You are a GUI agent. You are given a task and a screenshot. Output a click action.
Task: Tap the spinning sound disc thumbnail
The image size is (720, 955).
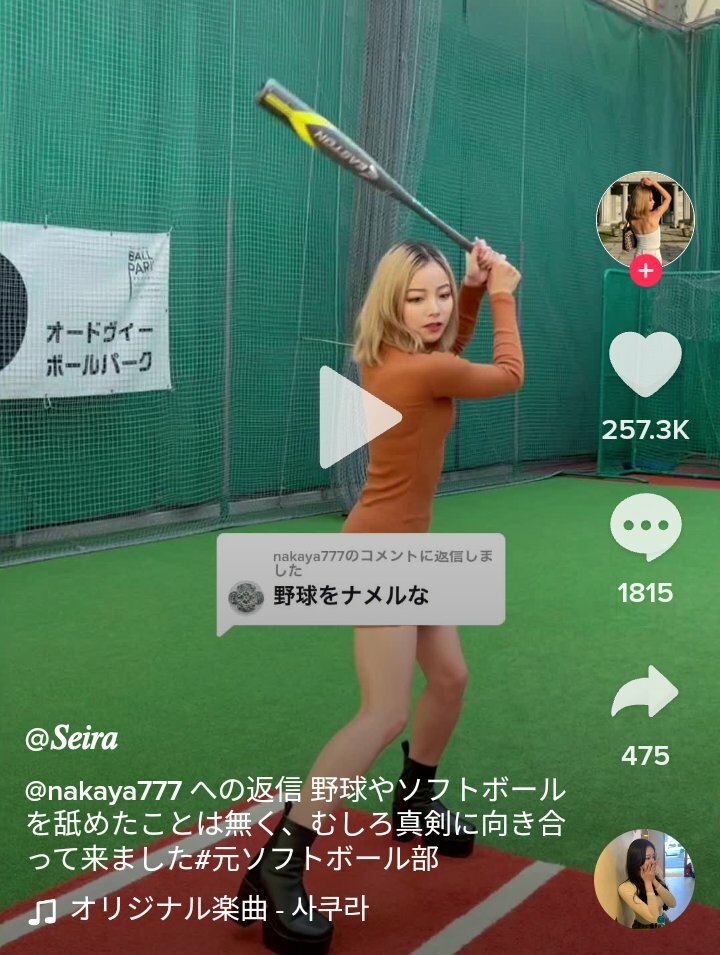(x=643, y=878)
